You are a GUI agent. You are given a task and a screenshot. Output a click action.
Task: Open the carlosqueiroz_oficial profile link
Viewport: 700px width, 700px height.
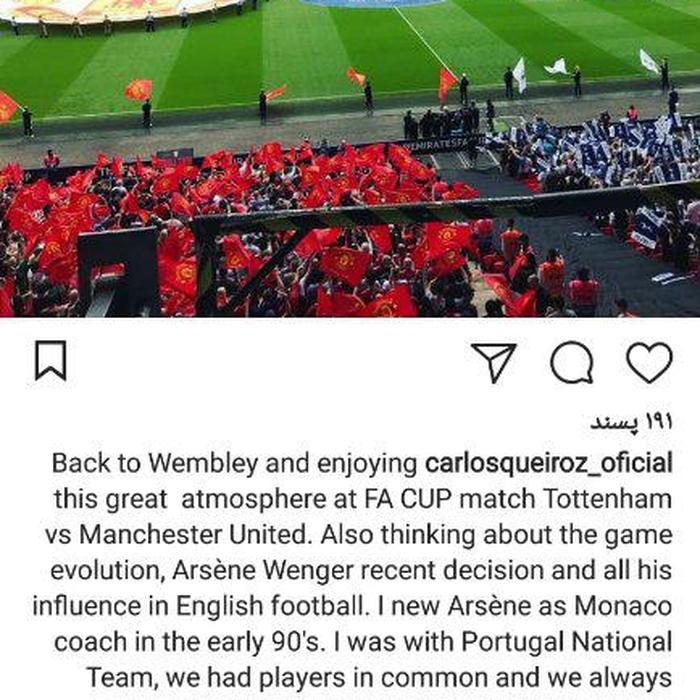549,464
